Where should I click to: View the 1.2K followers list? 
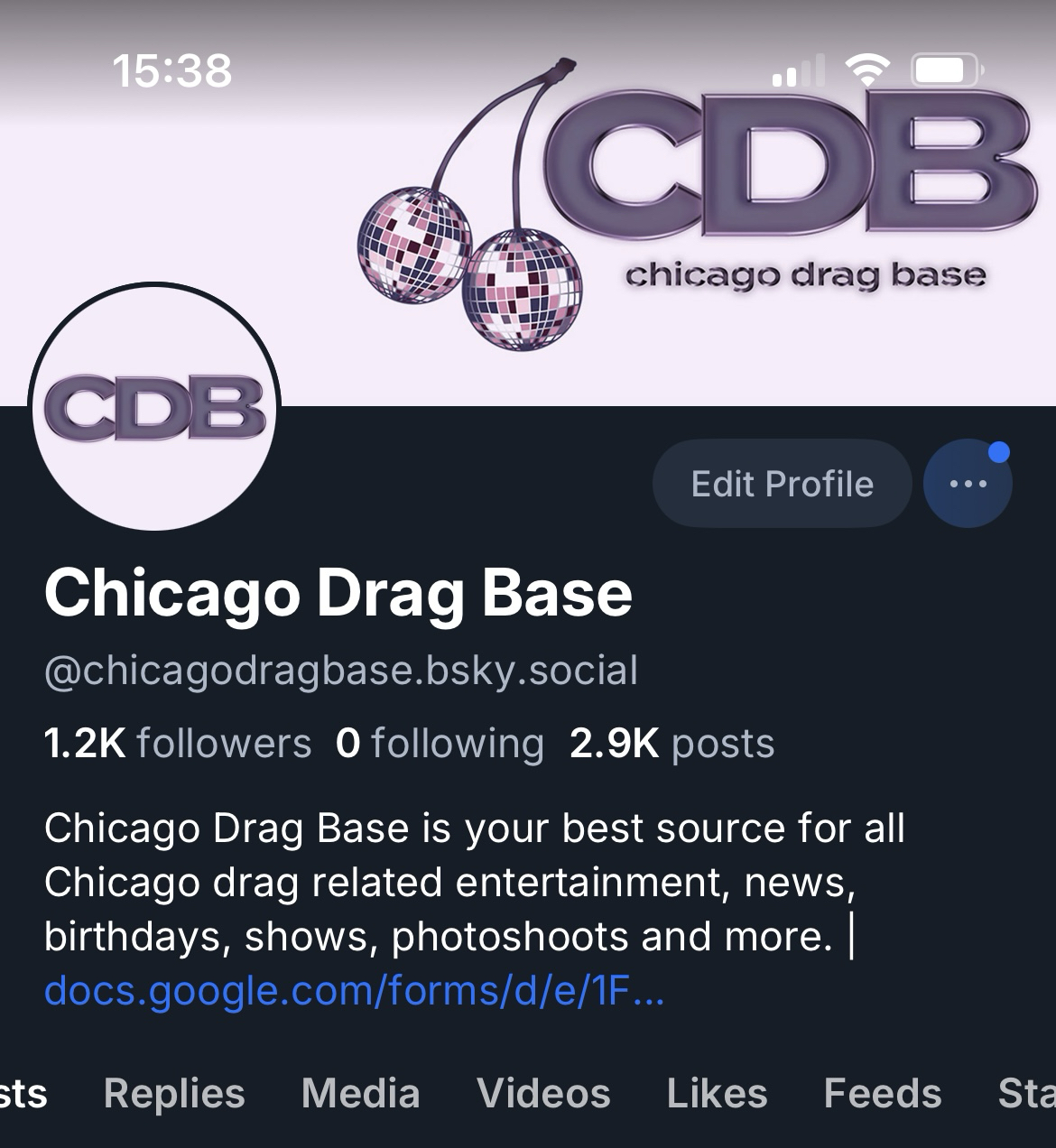point(178,744)
